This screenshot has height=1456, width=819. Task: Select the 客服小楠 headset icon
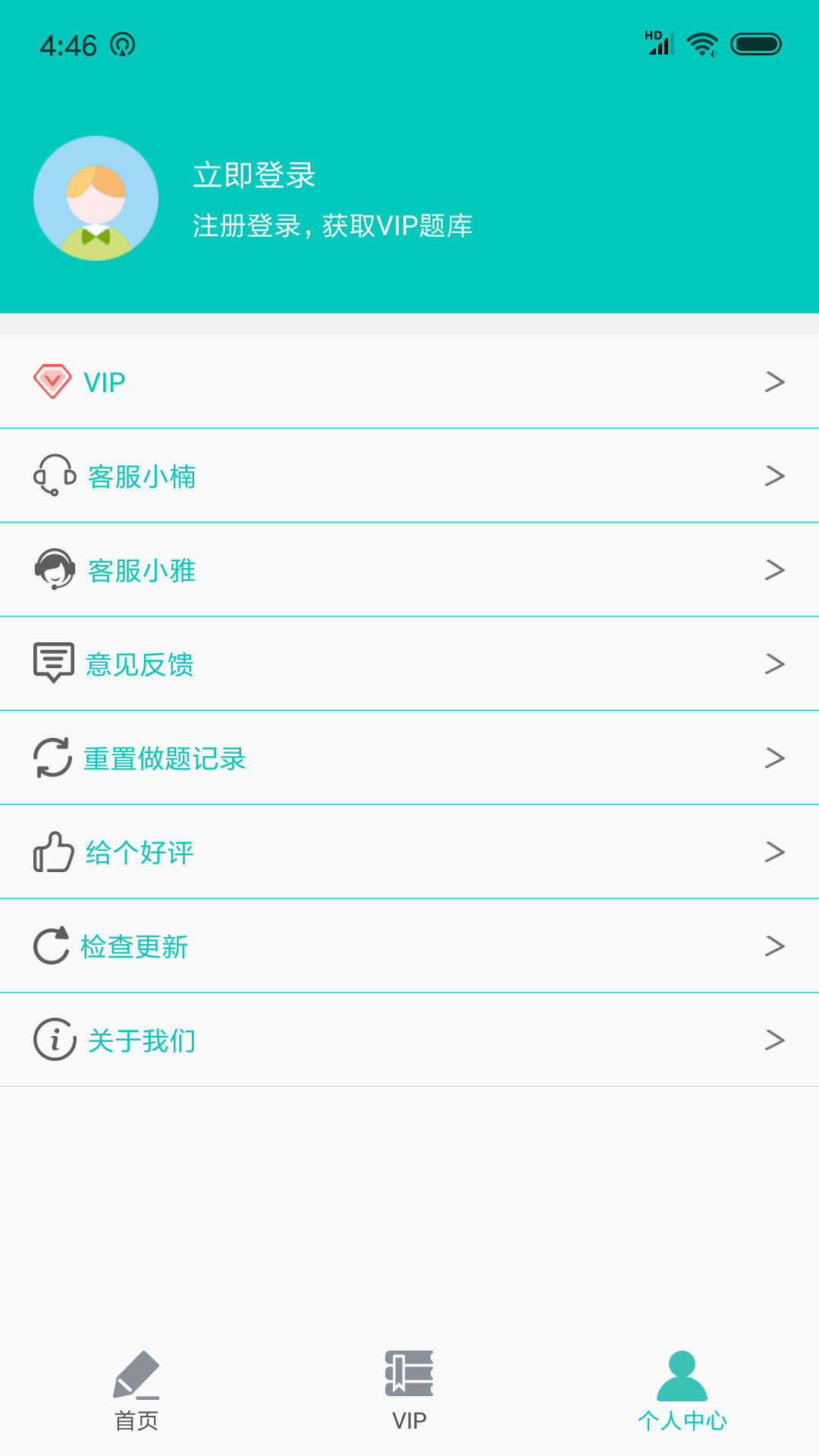(52, 475)
